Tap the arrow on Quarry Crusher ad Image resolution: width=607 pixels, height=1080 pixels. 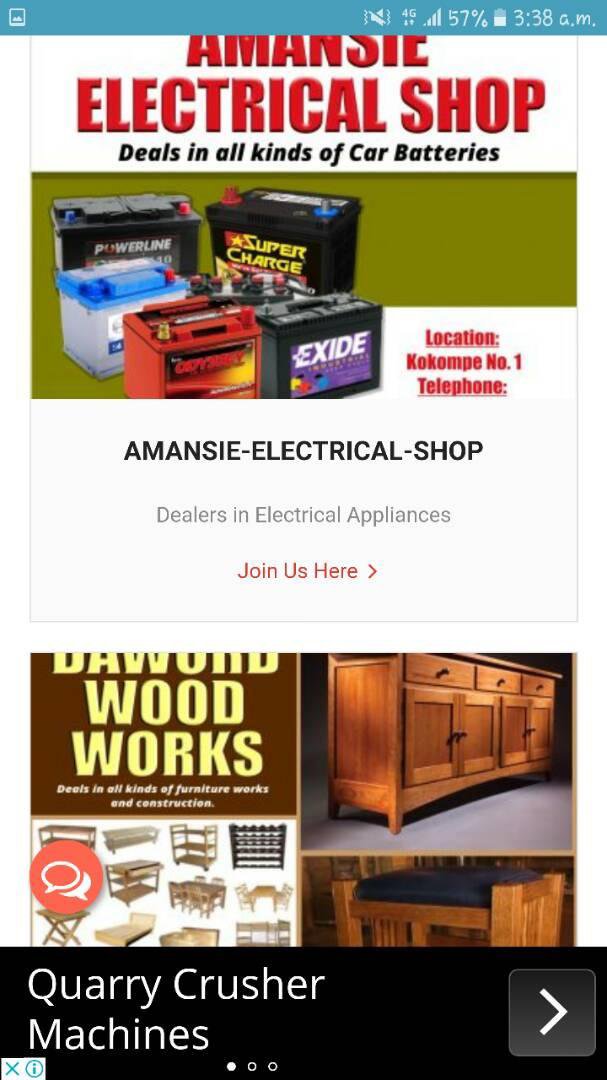(x=552, y=1012)
